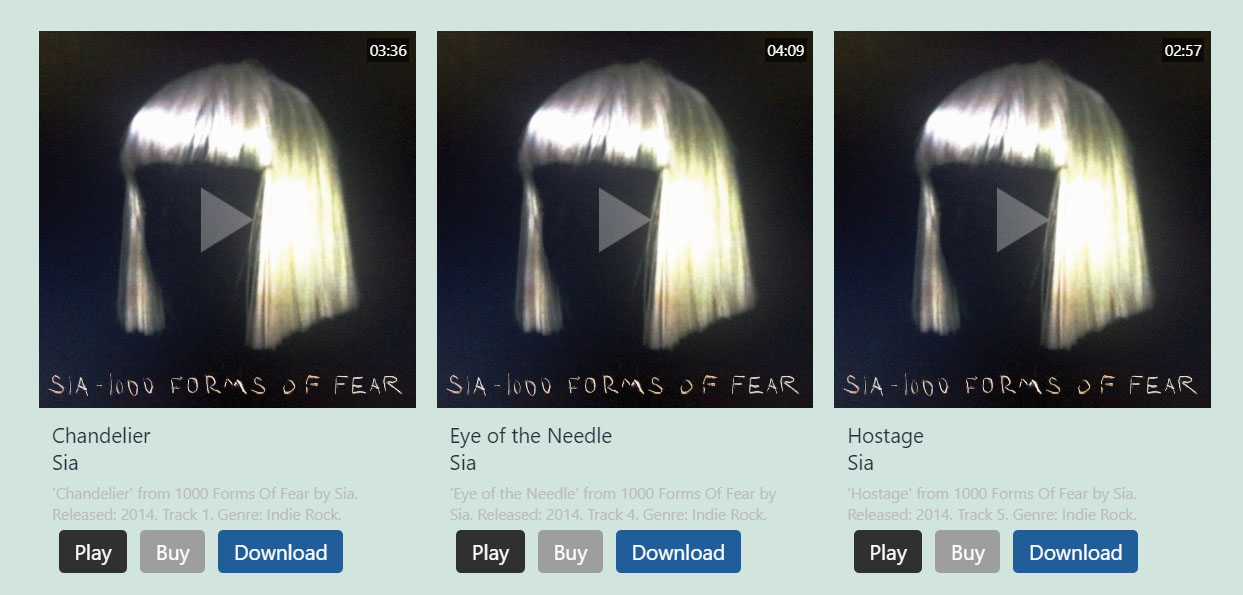
Task: Download Eye of the Needle
Action: pos(678,552)
